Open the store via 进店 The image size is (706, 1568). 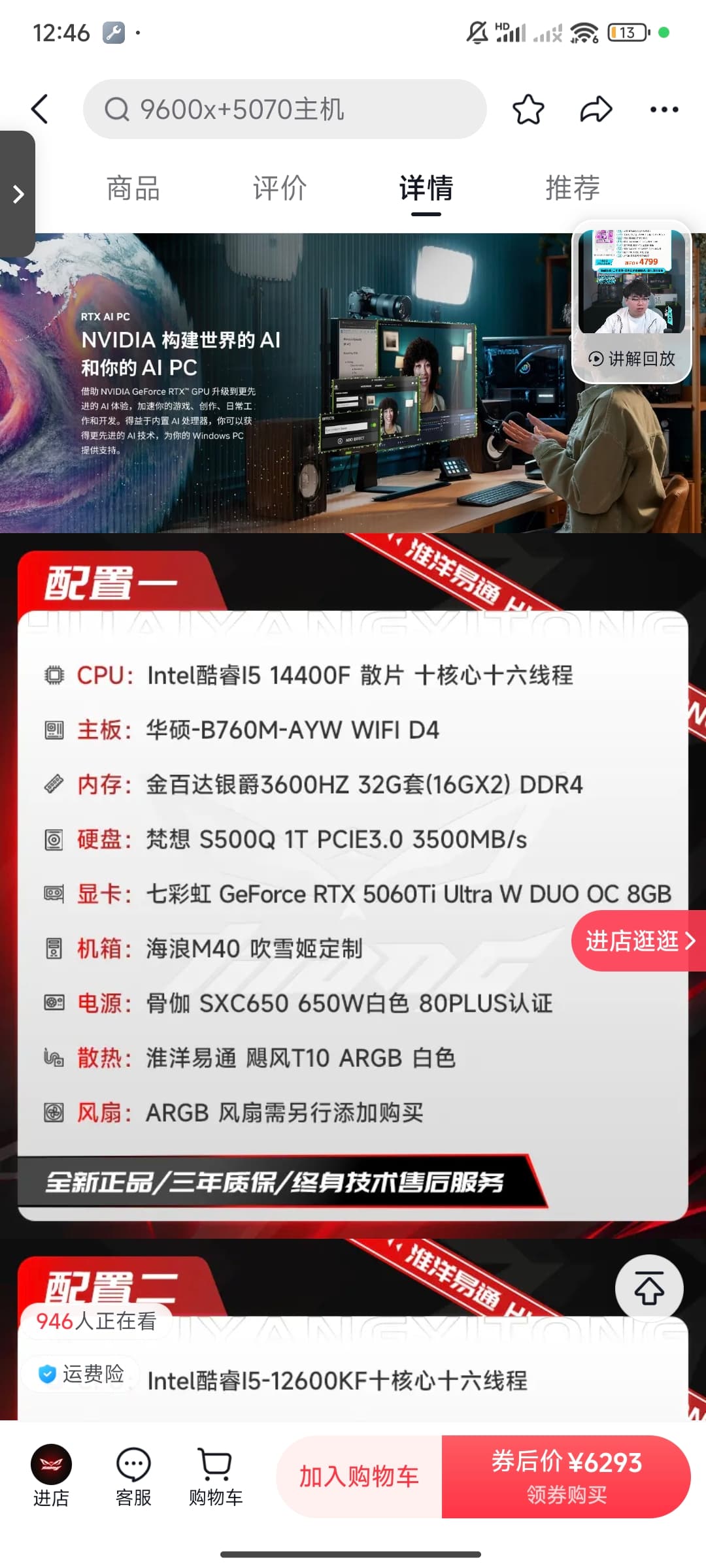(x=51, y=1475)
